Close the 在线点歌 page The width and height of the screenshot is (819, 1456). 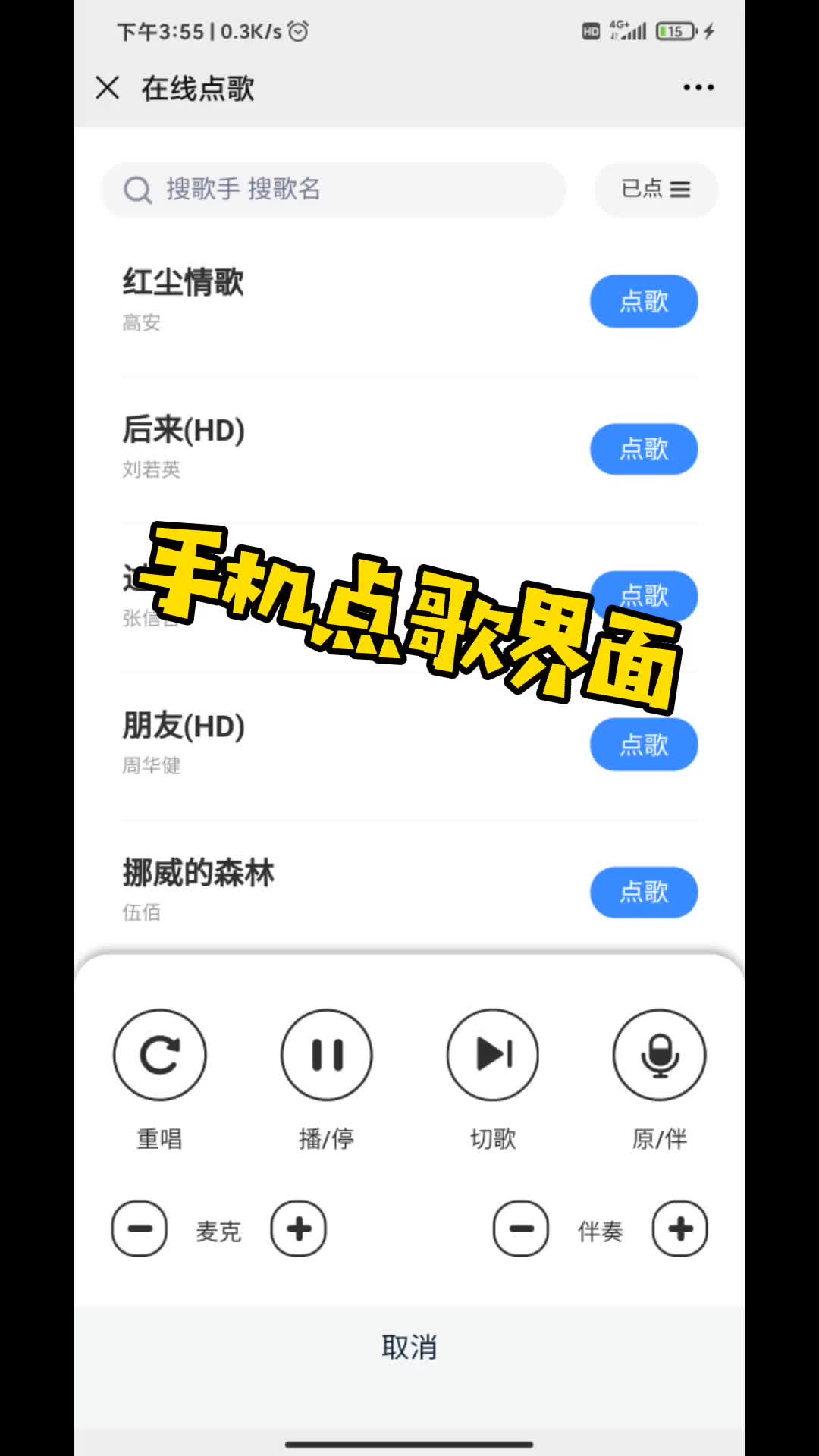click(108, 88)
